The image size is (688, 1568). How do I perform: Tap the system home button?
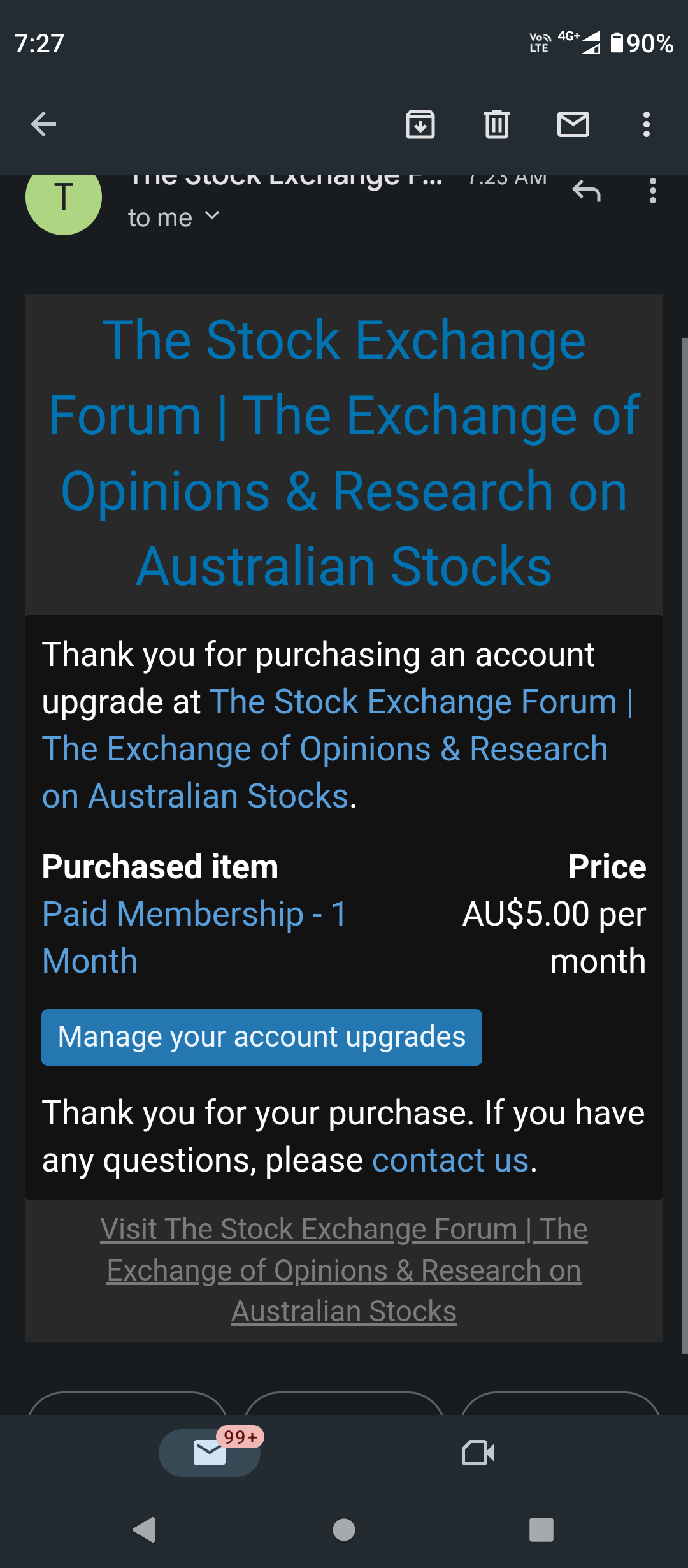[x=344, y=1529]
